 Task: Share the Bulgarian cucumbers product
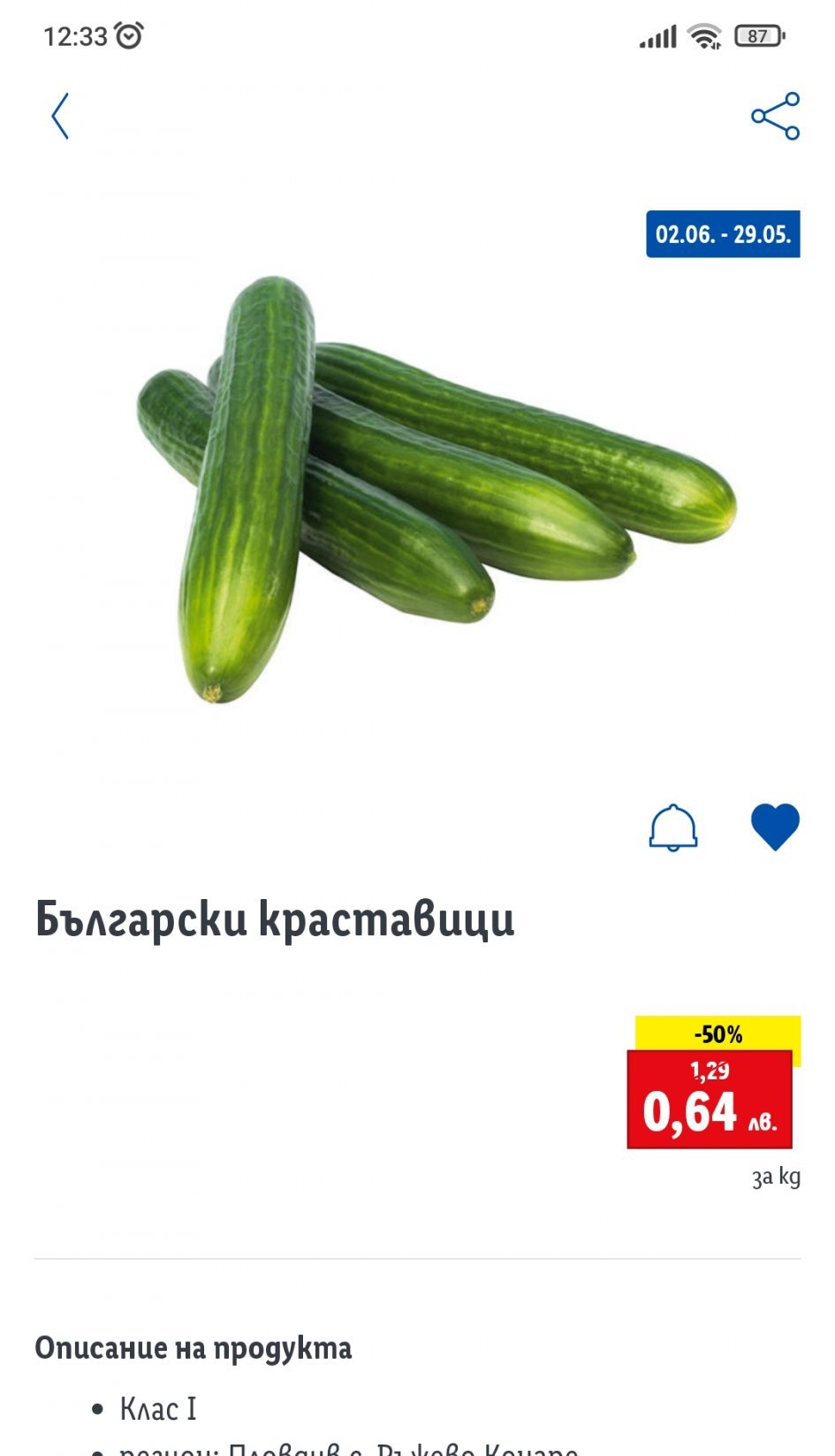(775, 116)
